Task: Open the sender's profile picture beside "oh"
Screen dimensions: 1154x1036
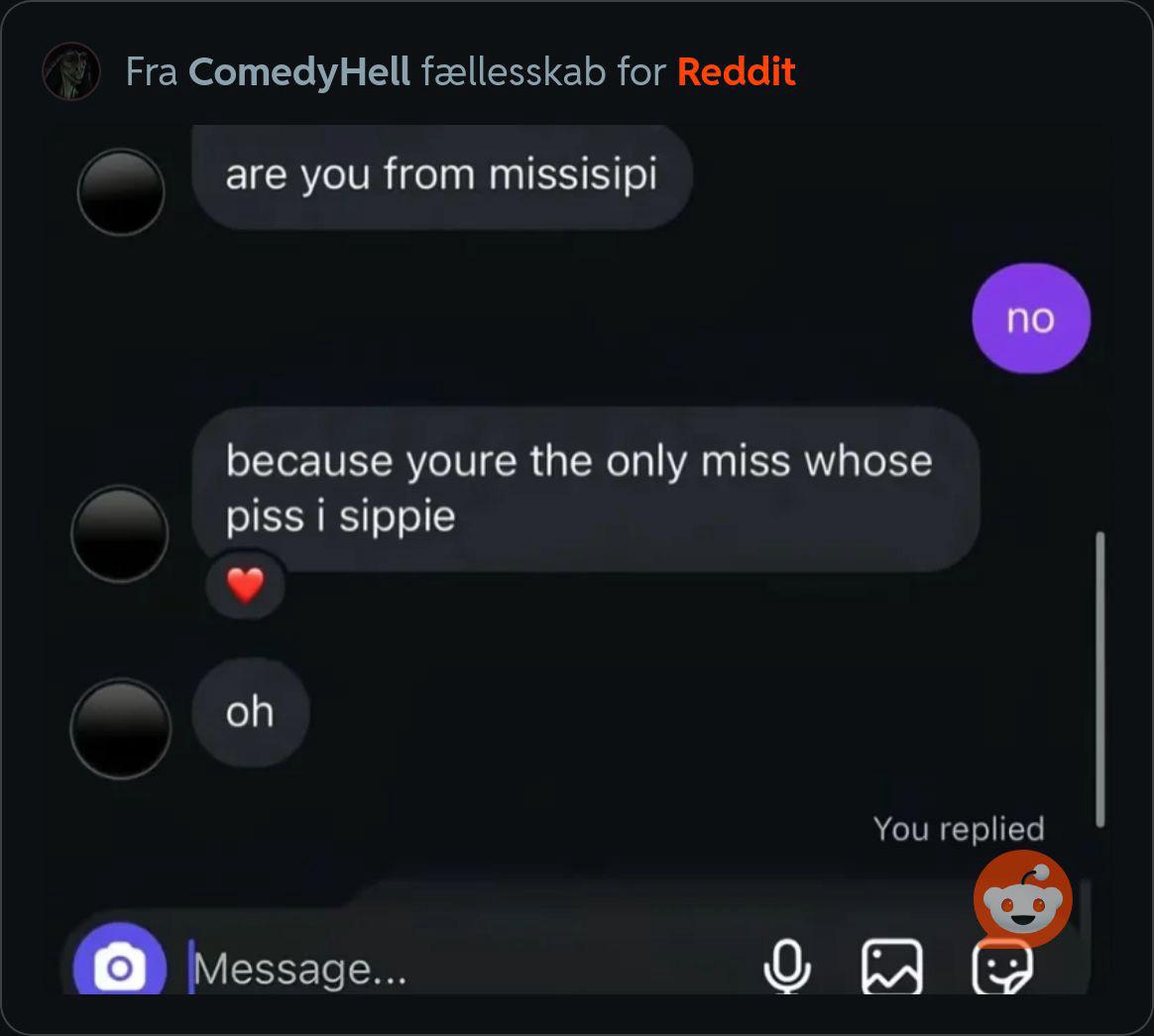Action: coord(120,728)
